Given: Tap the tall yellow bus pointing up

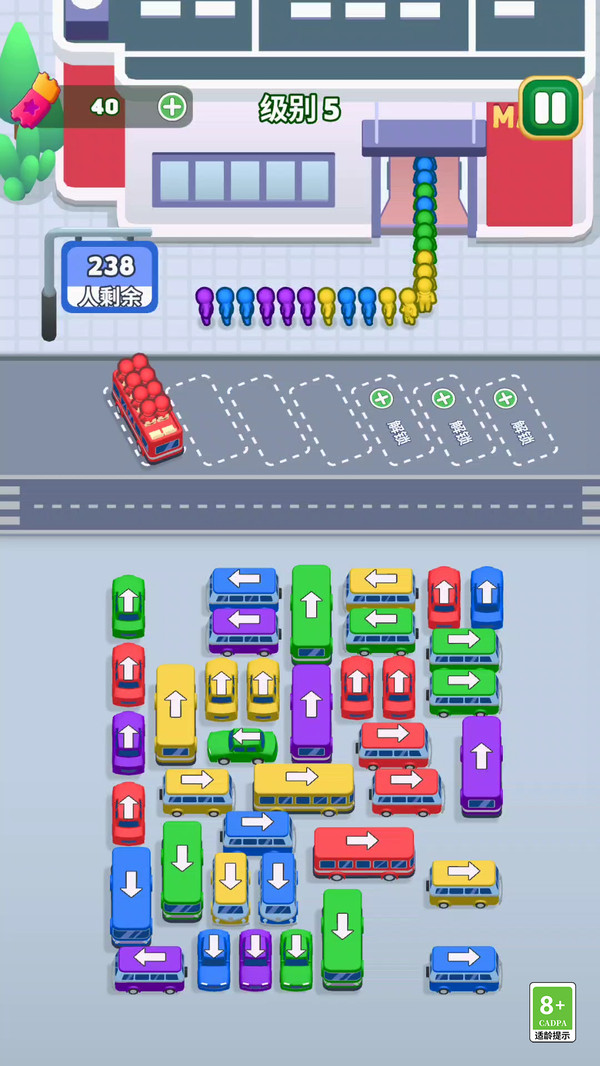Looking at the screenshot, I should [x=176, y=713].
